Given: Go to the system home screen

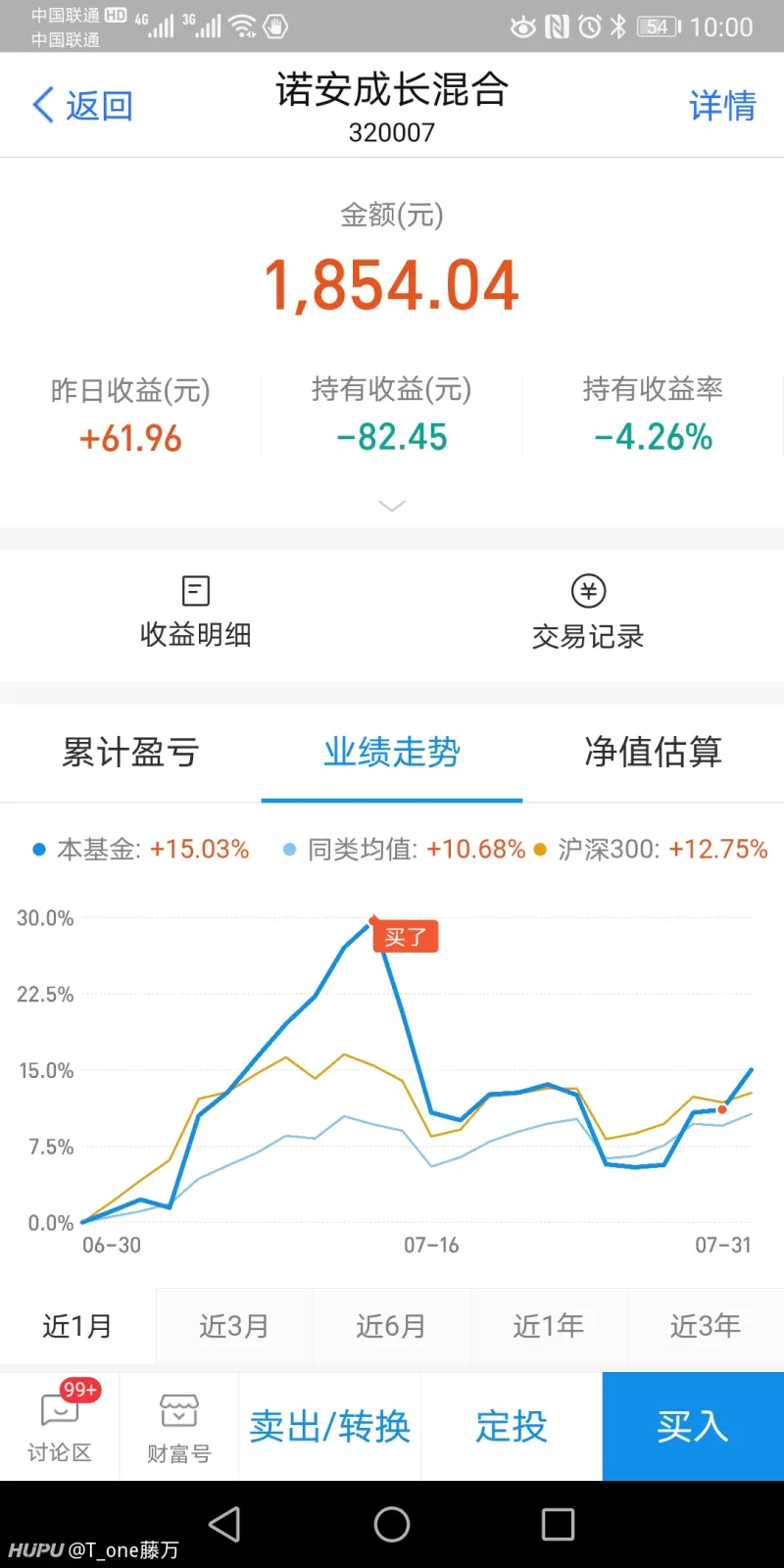Looking at the screenshot, I should click(392, 1524).
